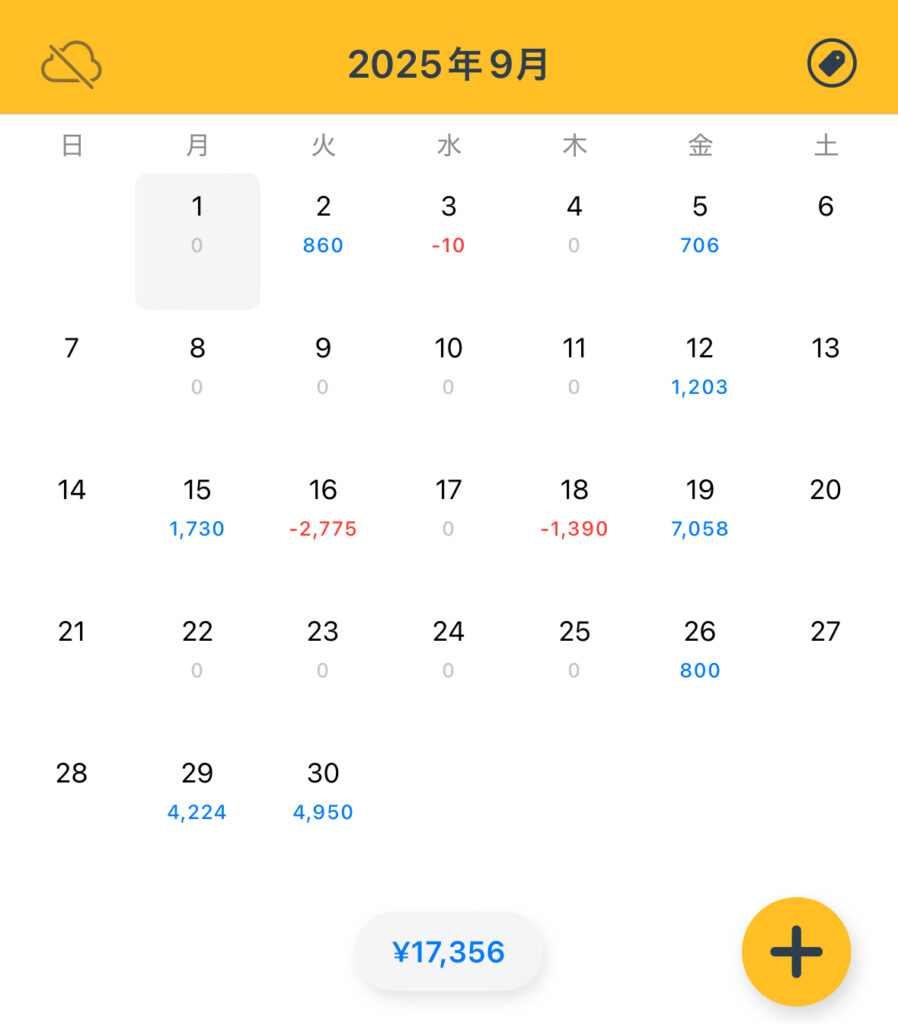Screen dimensions: 898x1024
Task: Select day 30 showing 4,950
Action: pos(323,791)
